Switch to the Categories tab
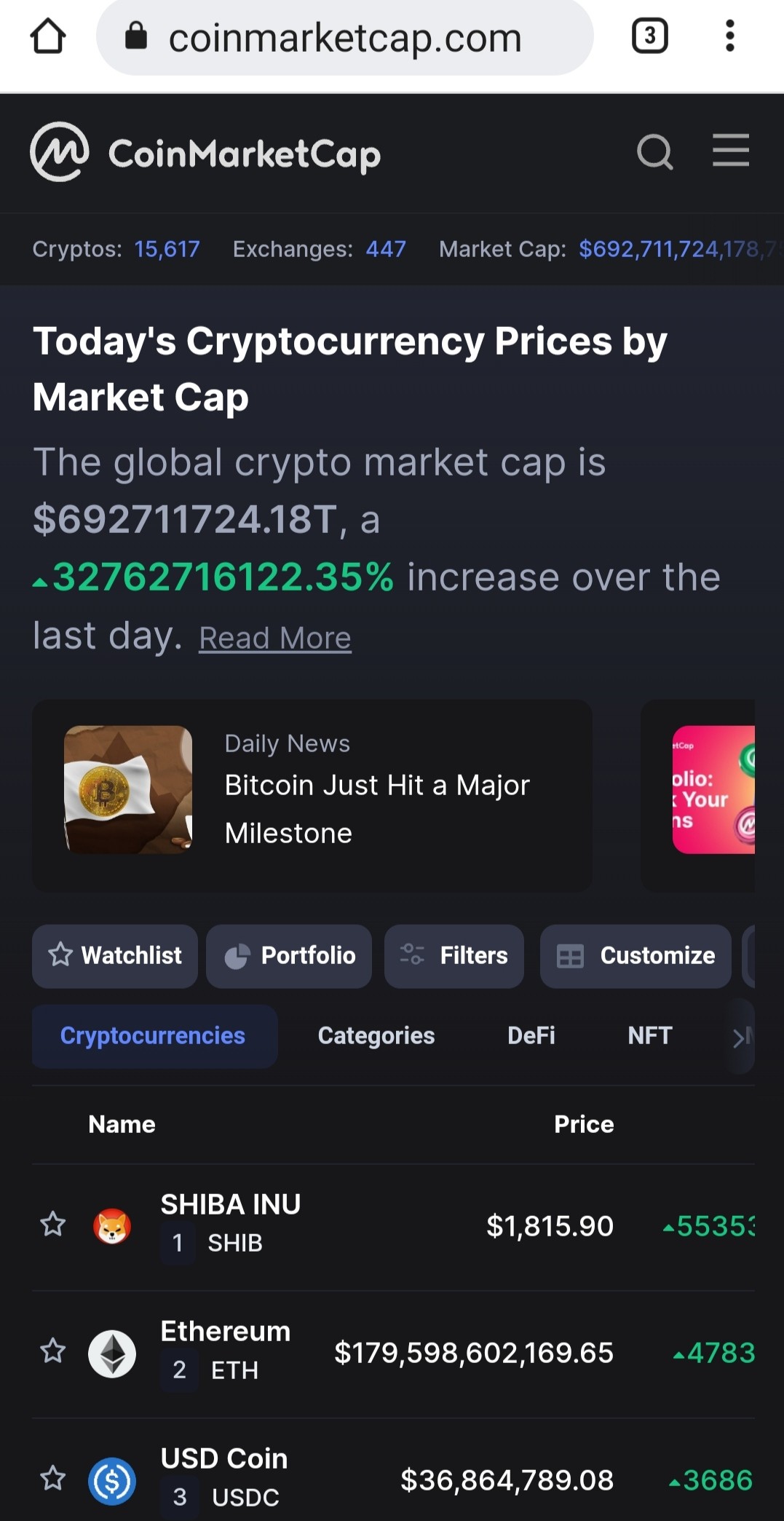Viewport: 784px width, 1521px height. coord(376,1036)
